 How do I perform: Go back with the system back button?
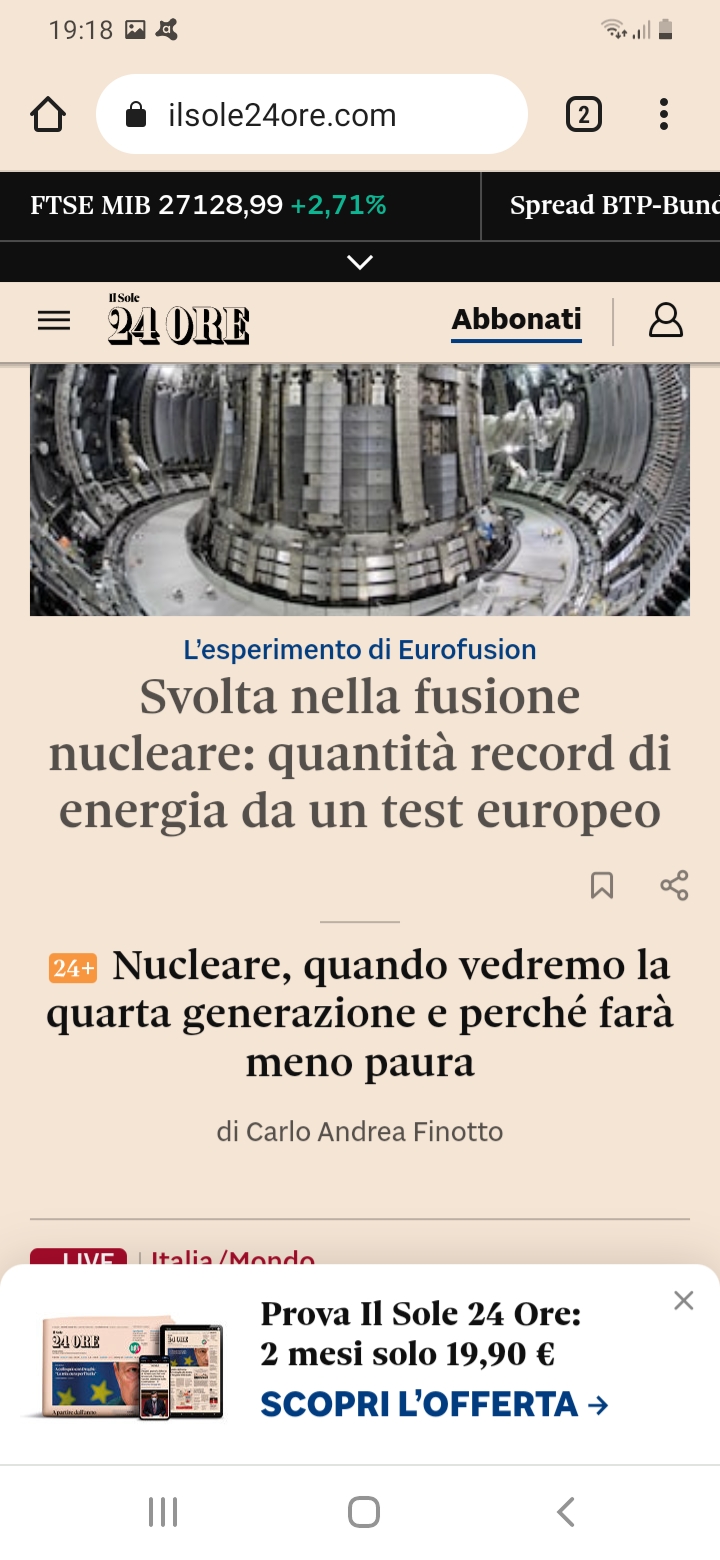tap(566, 1511)
